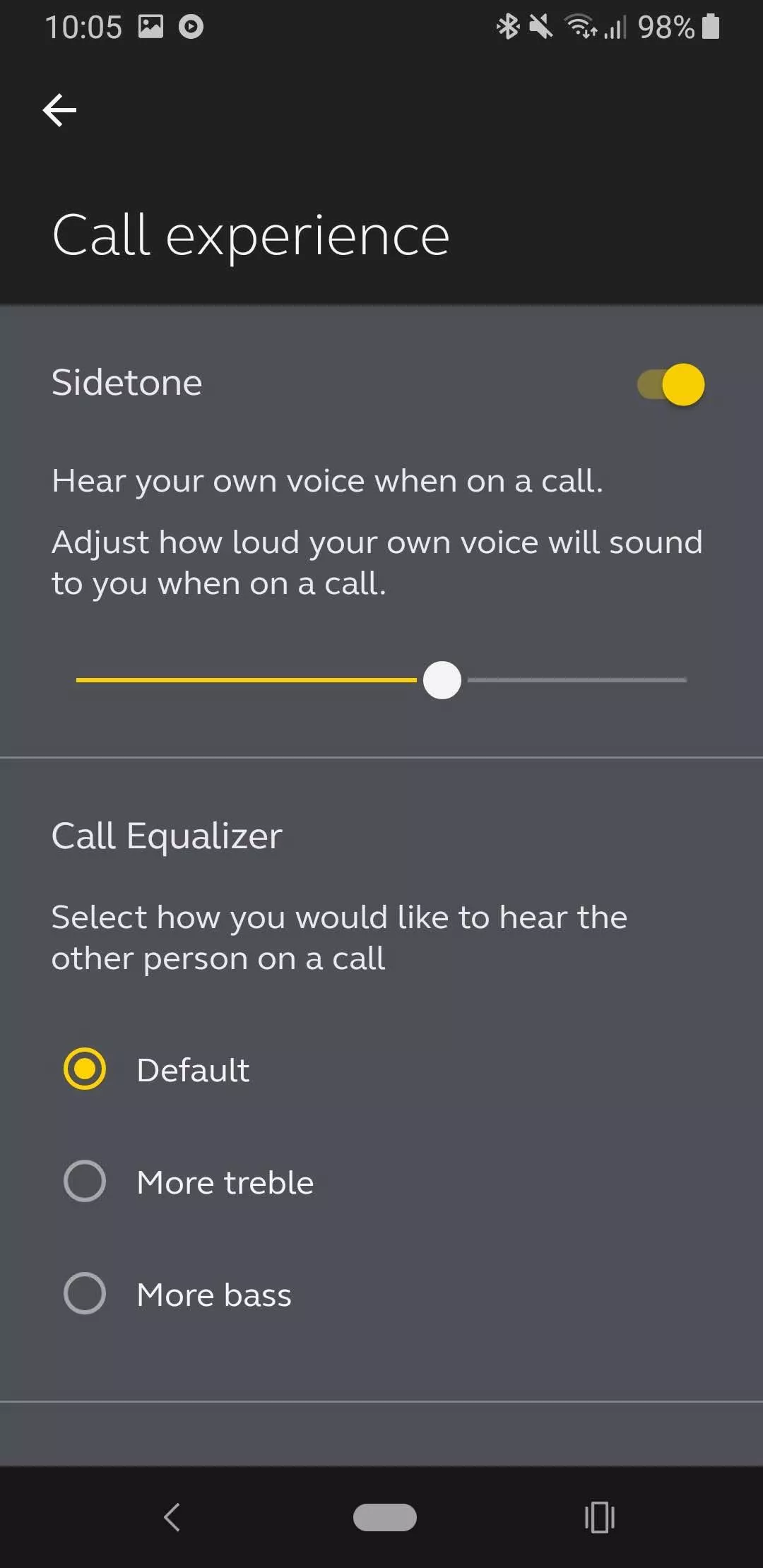Open the recent apps view
Viewport: 763px width, 1568px height.
coord(599,1517)
